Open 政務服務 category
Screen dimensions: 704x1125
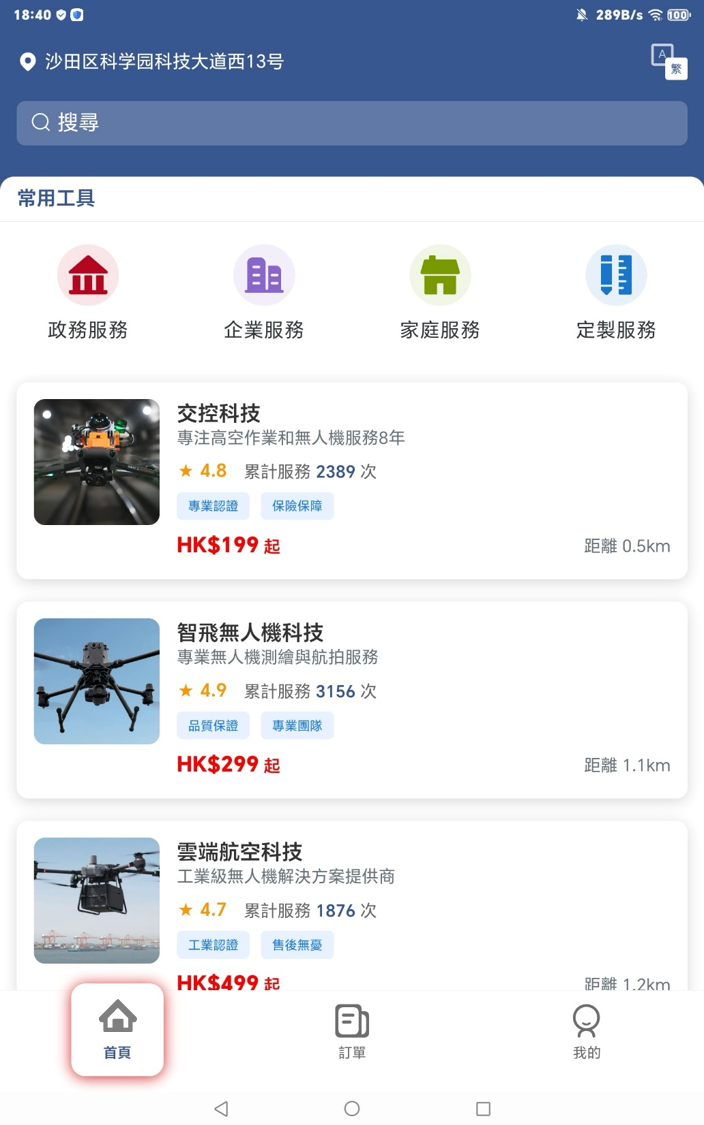[x=88, y=292]
